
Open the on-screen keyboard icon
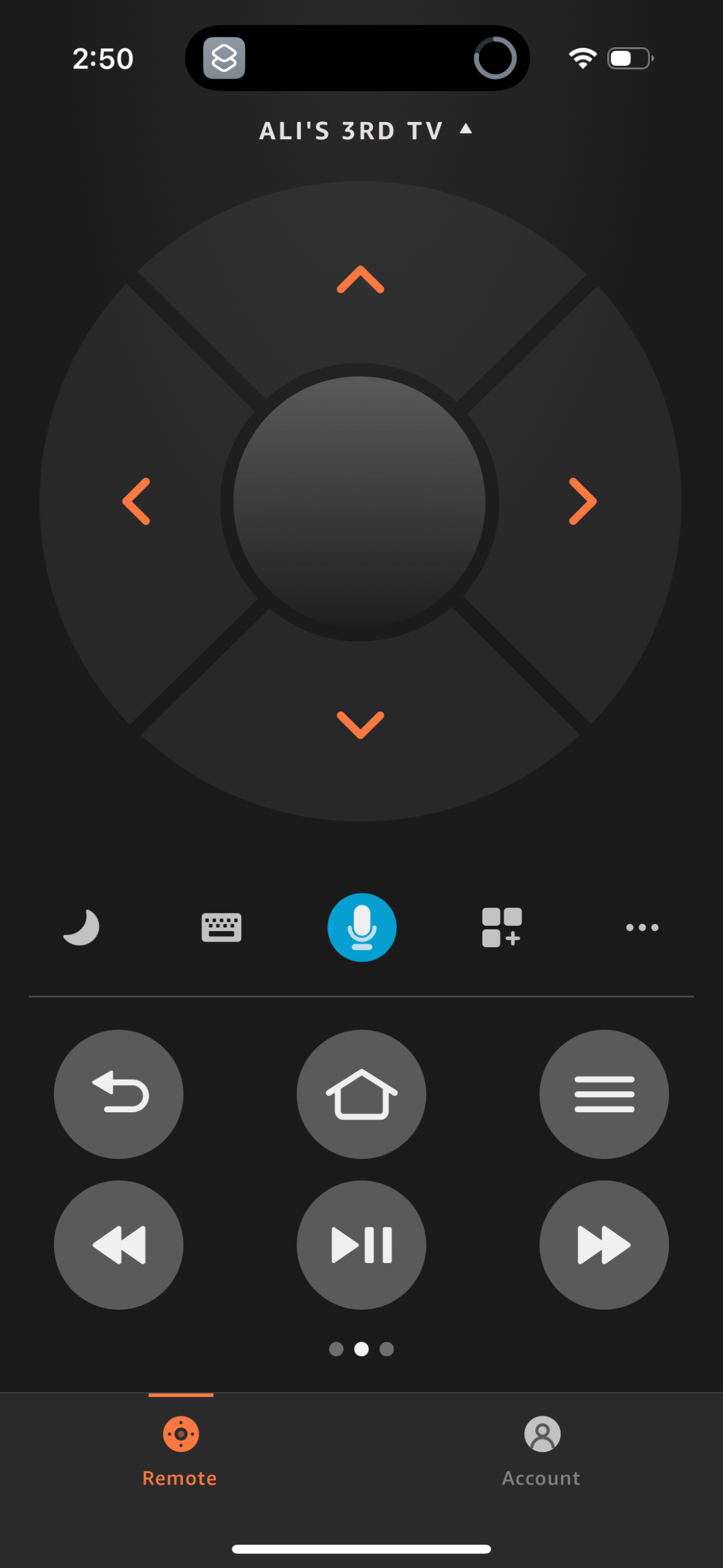pos(221,927)
